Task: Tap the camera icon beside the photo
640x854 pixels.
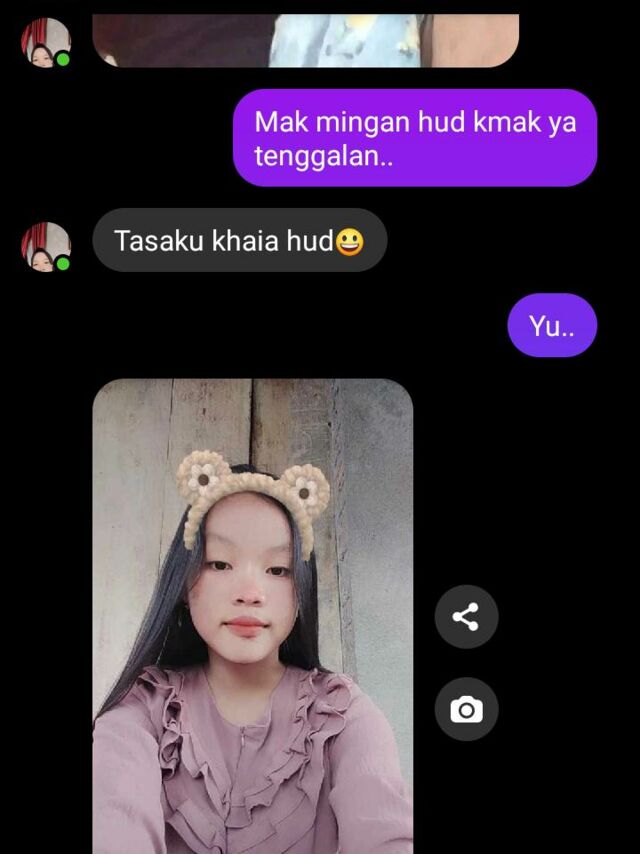Action: (x=466, y=710)
